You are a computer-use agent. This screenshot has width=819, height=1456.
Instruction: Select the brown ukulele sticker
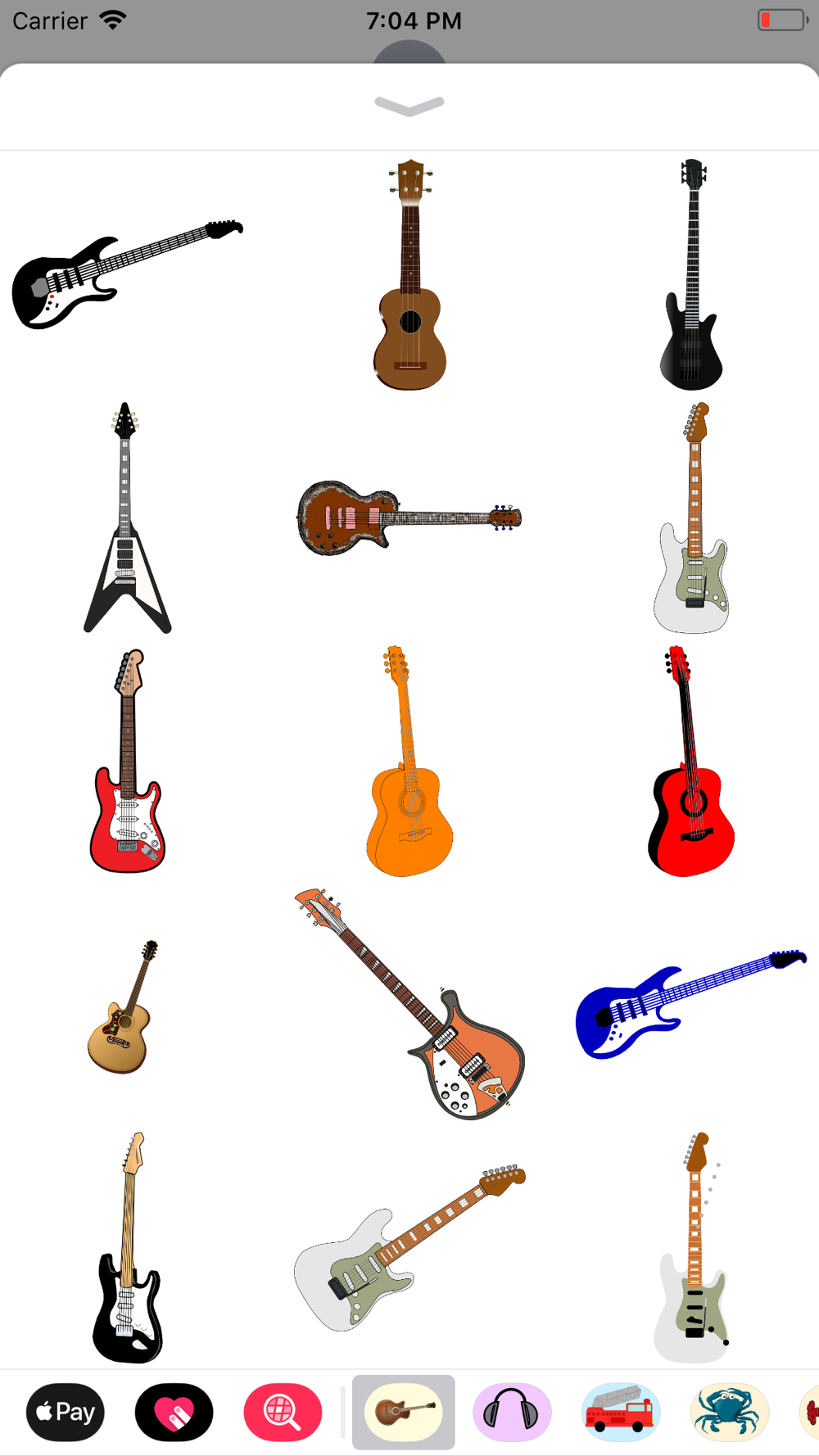click(x=409, y=274)
